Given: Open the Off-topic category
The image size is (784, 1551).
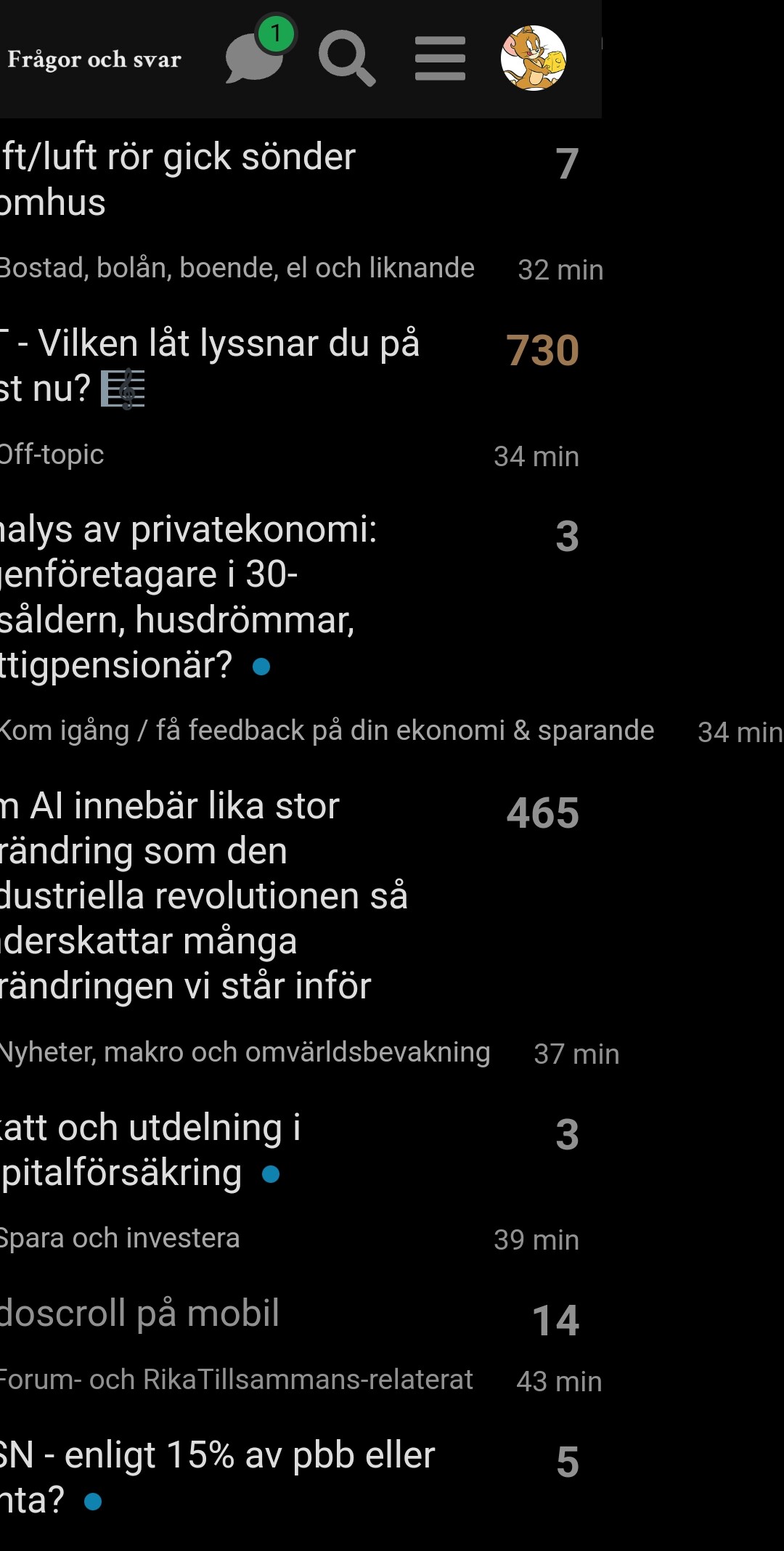Looking at the screenshot, I should [x=52, y=455].
